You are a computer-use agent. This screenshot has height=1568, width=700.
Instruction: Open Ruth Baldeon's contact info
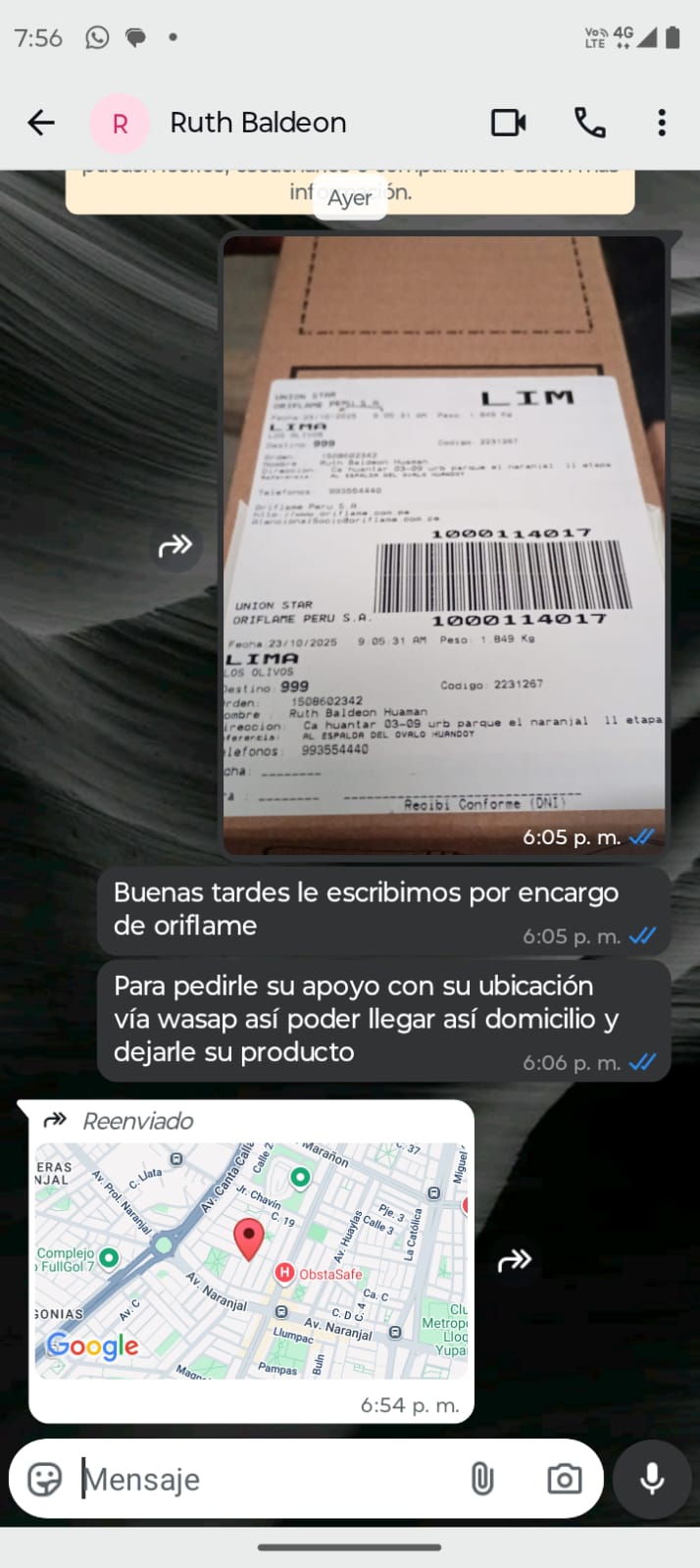tap(258, 123)
